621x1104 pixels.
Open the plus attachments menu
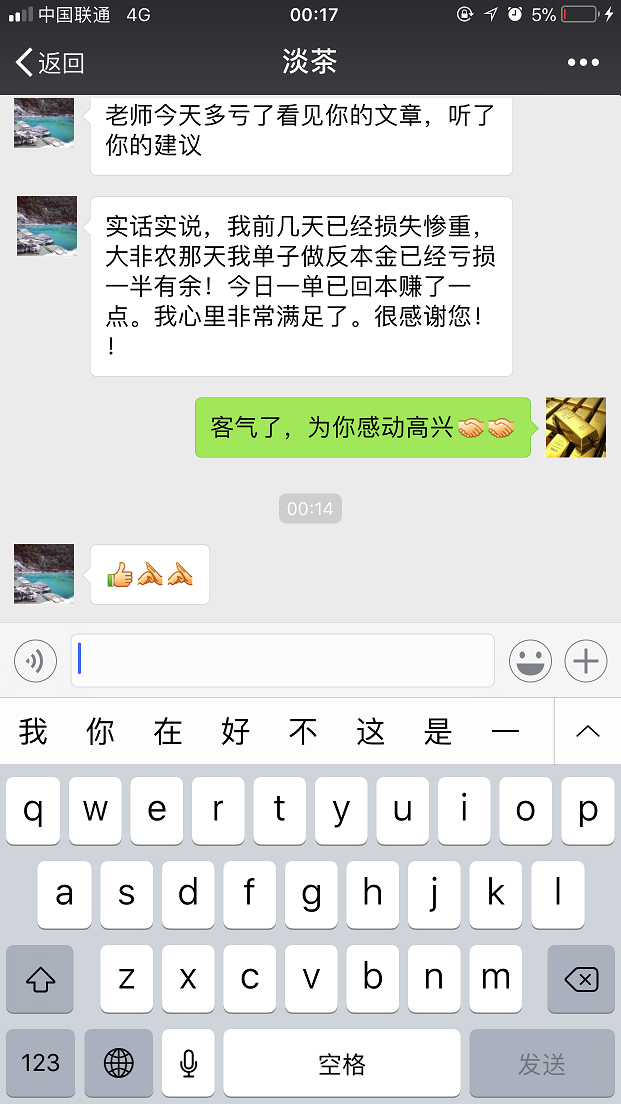coord(586,661)
